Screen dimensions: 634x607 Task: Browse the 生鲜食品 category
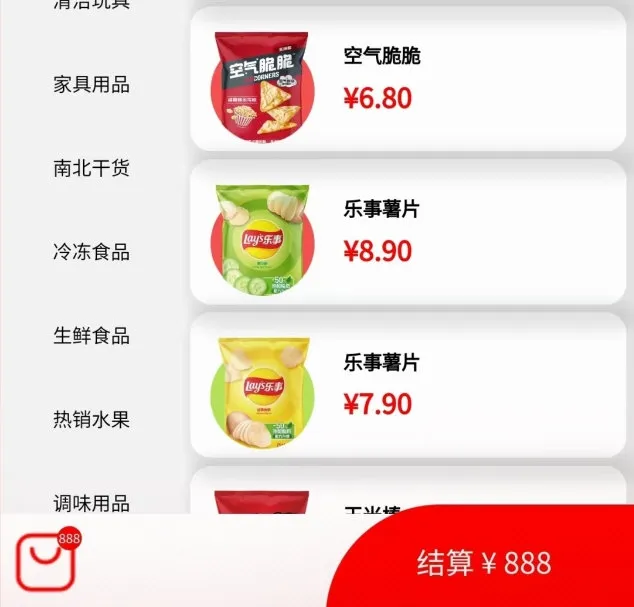click(91, 336)
